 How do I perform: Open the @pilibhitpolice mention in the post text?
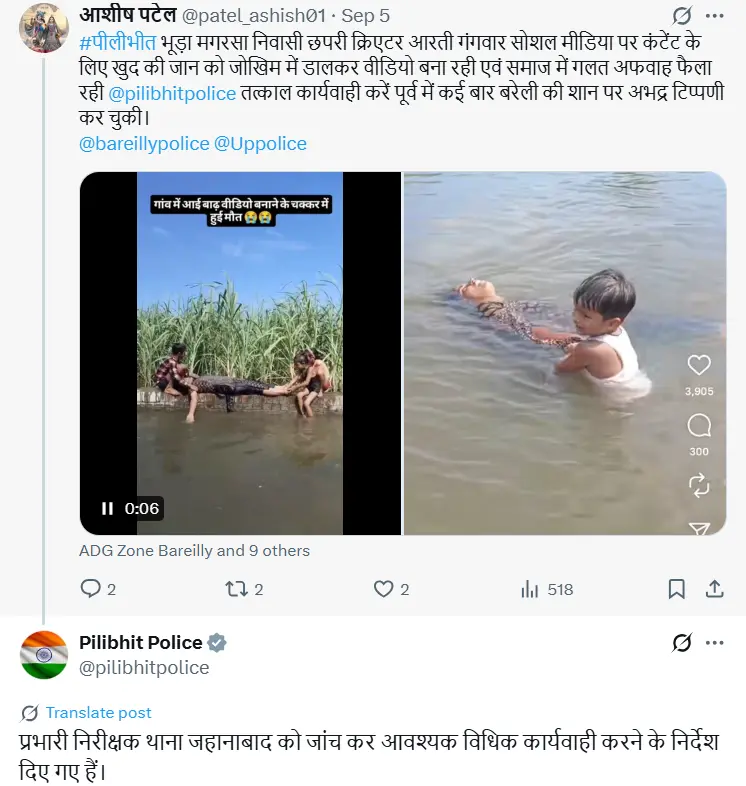tap(172, 94)
